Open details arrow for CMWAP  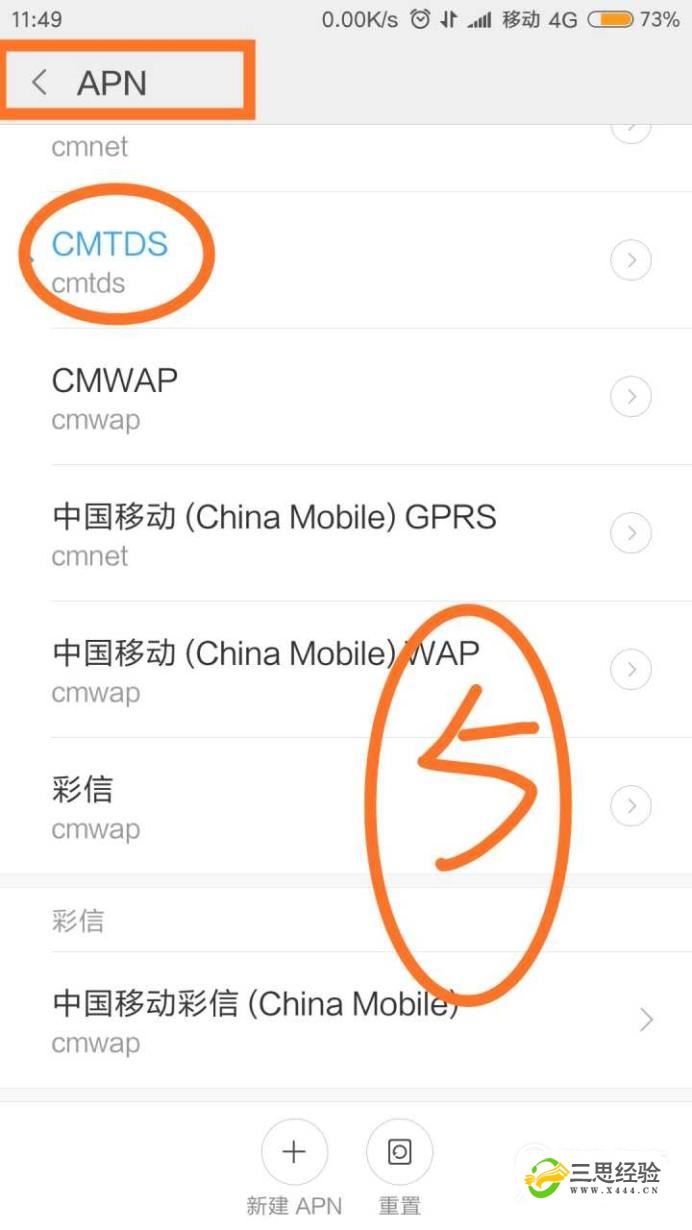630,397
